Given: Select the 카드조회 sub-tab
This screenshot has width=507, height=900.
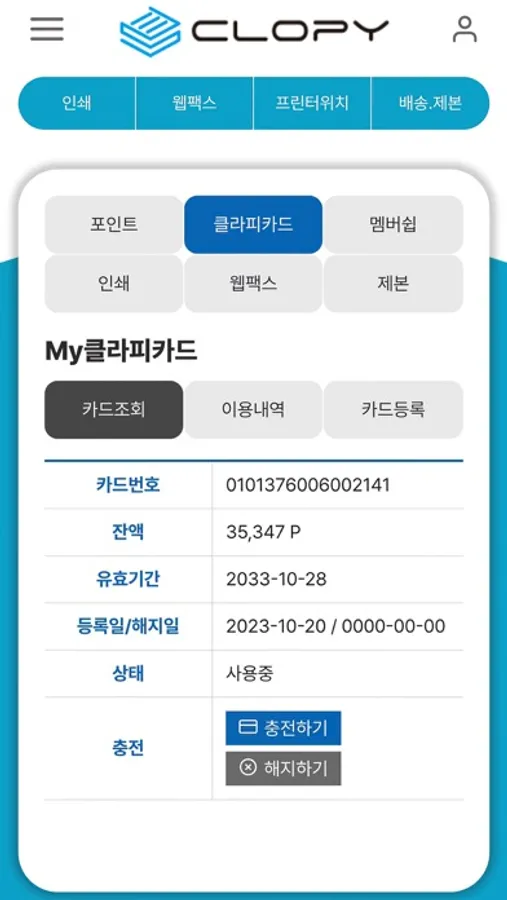Looking at the screenshot, I should [114, 410].
